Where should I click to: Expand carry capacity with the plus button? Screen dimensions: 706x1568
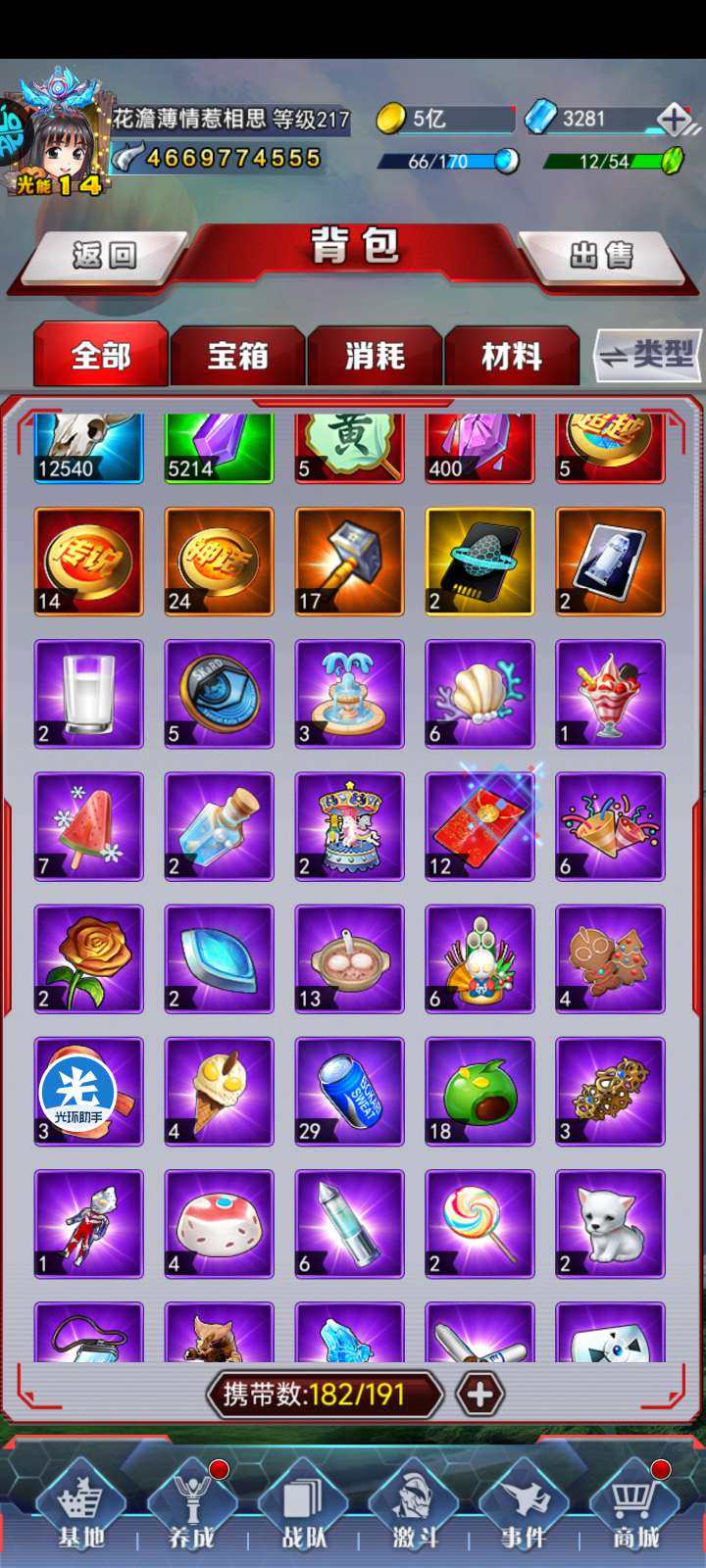[x=479, y=1395]
